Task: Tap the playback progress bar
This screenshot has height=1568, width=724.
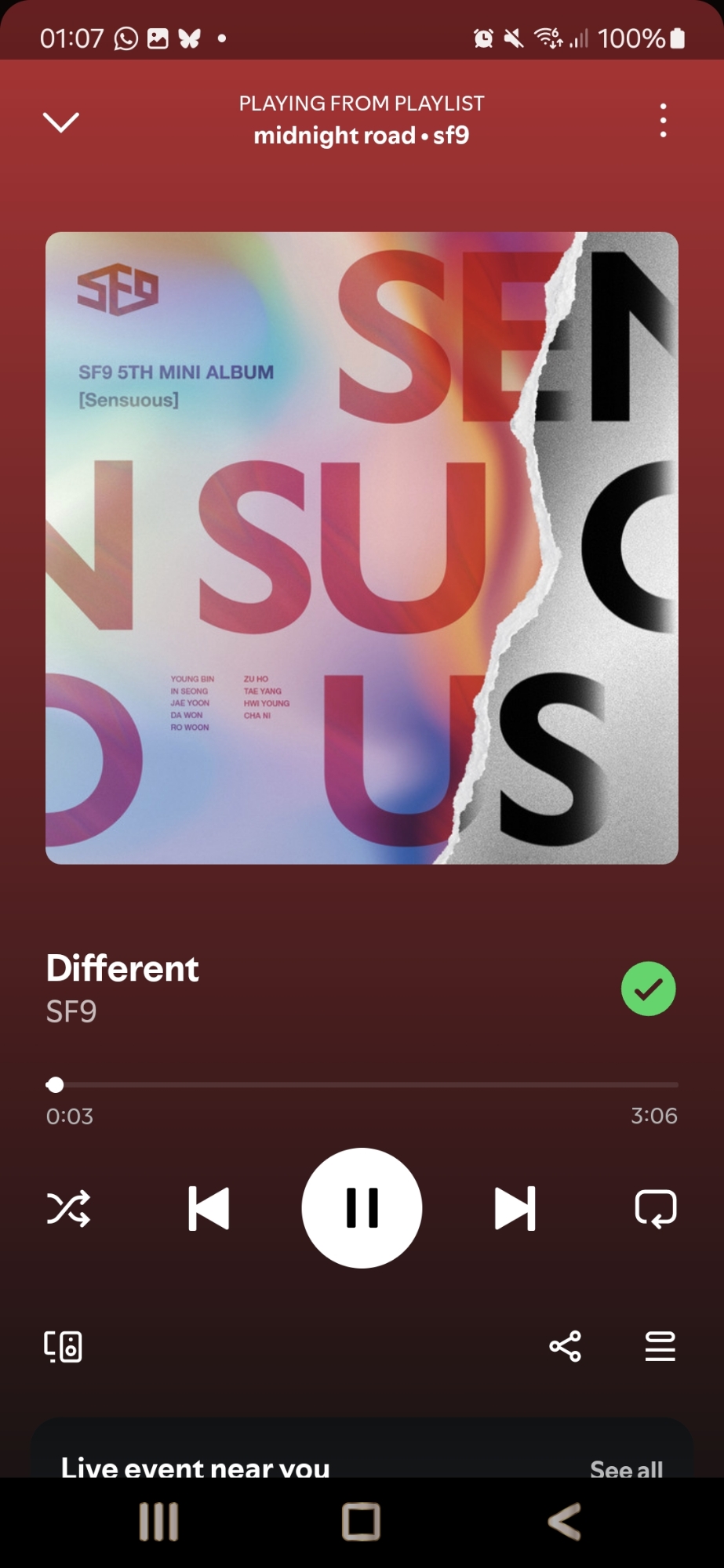Action: click(362, 1085)
